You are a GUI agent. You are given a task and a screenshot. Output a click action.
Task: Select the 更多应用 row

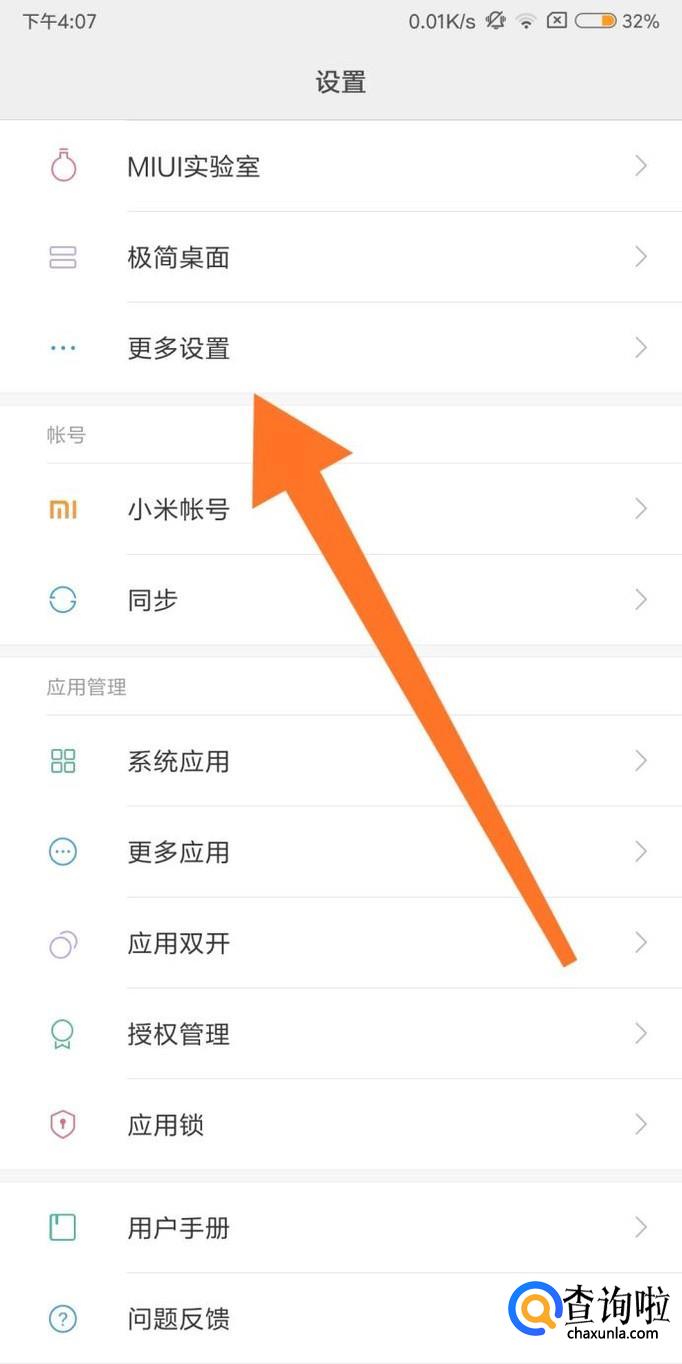tap(179, 852)
